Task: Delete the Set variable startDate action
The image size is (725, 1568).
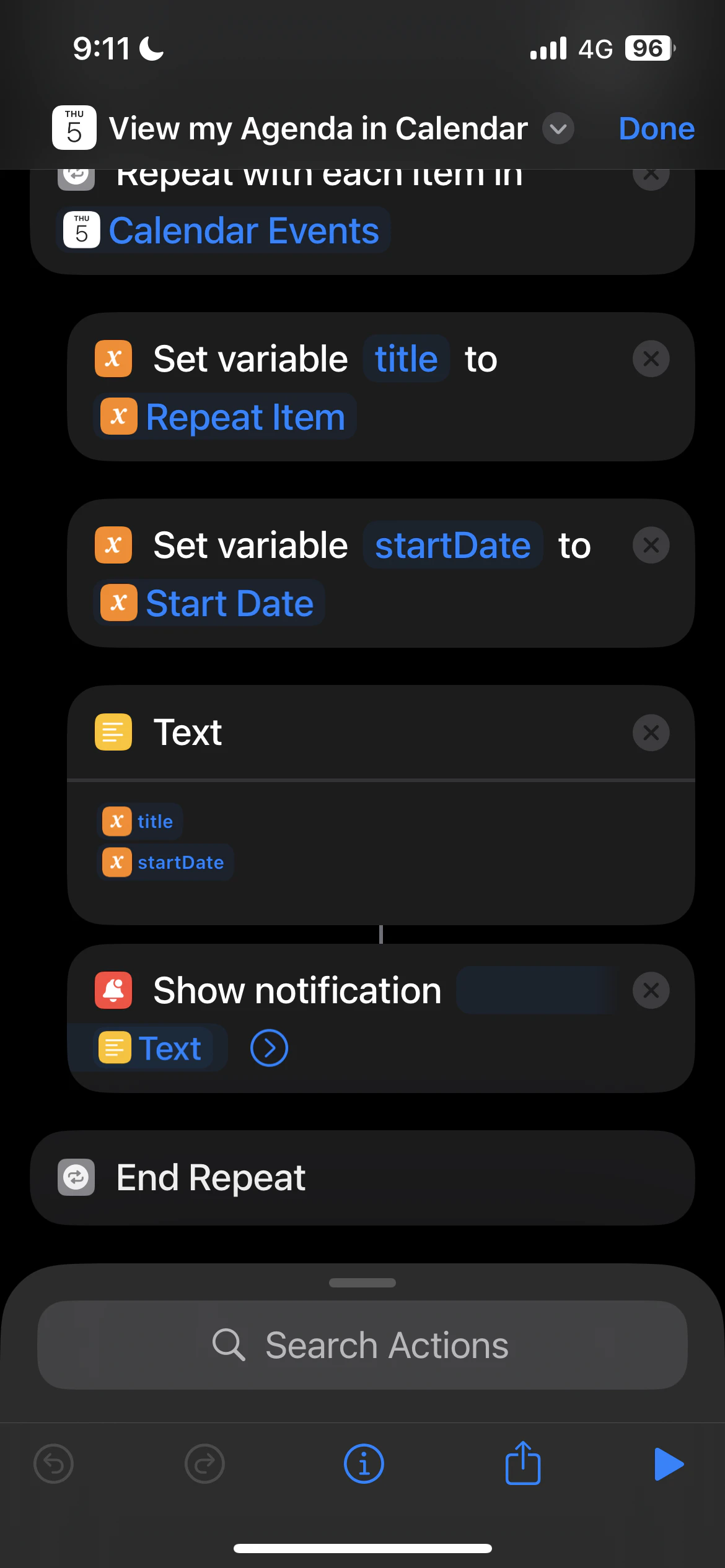Action: [651, 546]
